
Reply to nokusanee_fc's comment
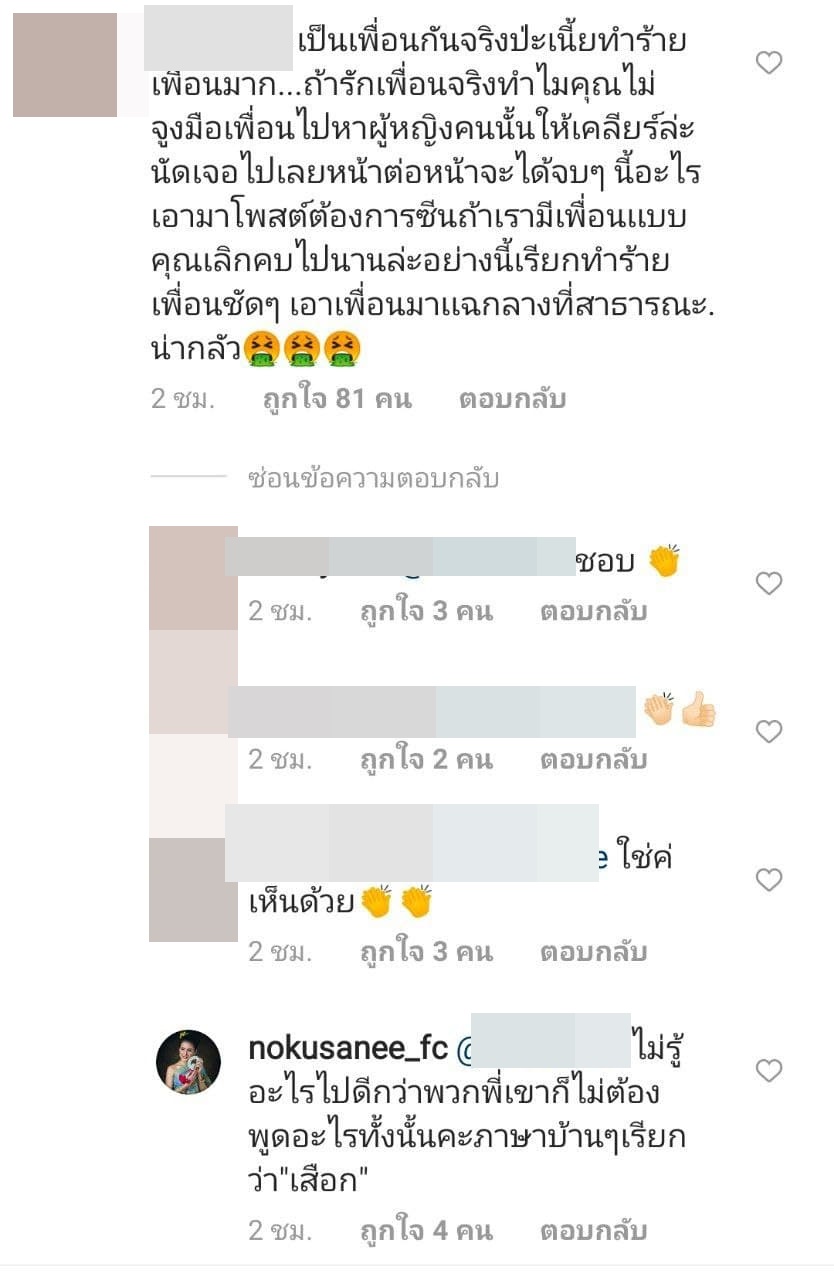[x=593, y=1229]
